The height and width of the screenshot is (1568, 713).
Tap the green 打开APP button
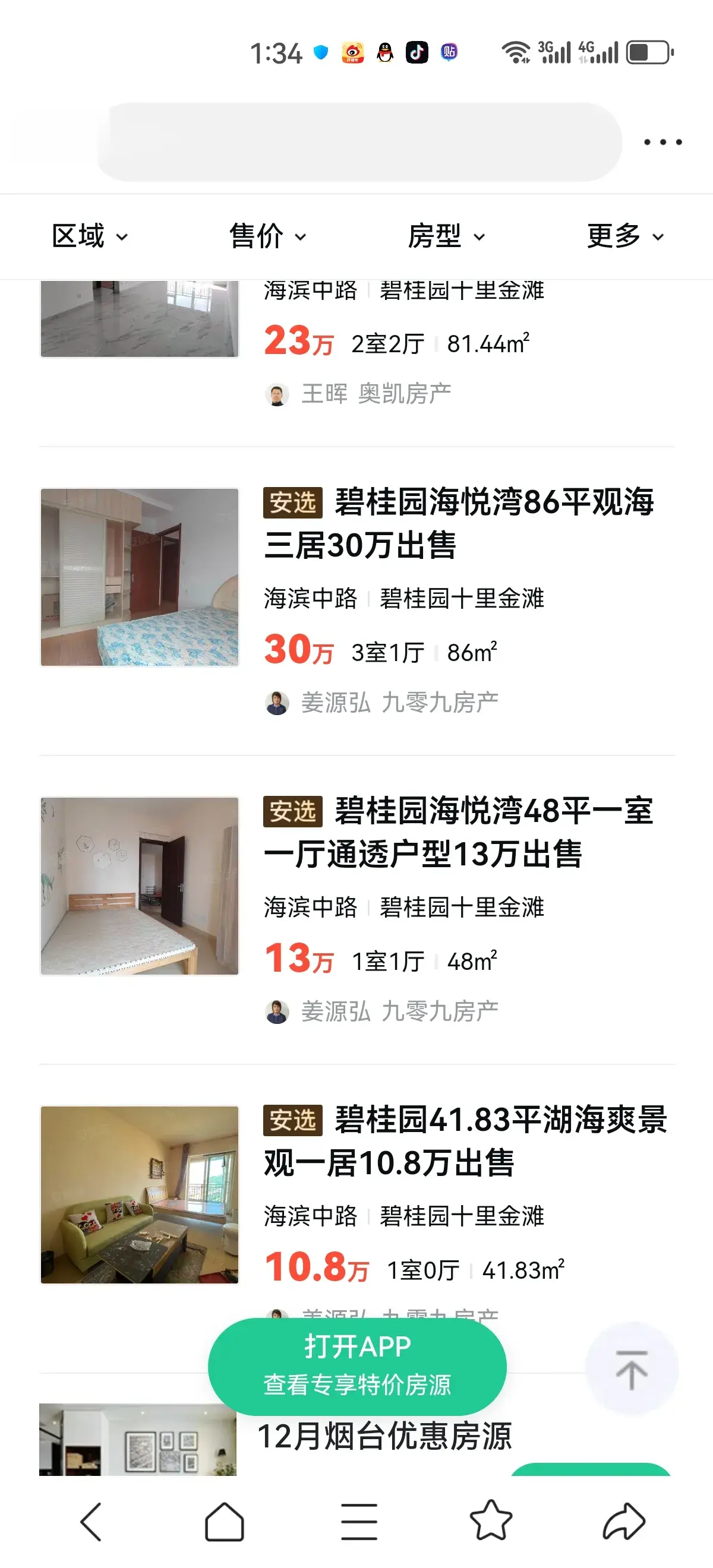(x=357, y=1366)
